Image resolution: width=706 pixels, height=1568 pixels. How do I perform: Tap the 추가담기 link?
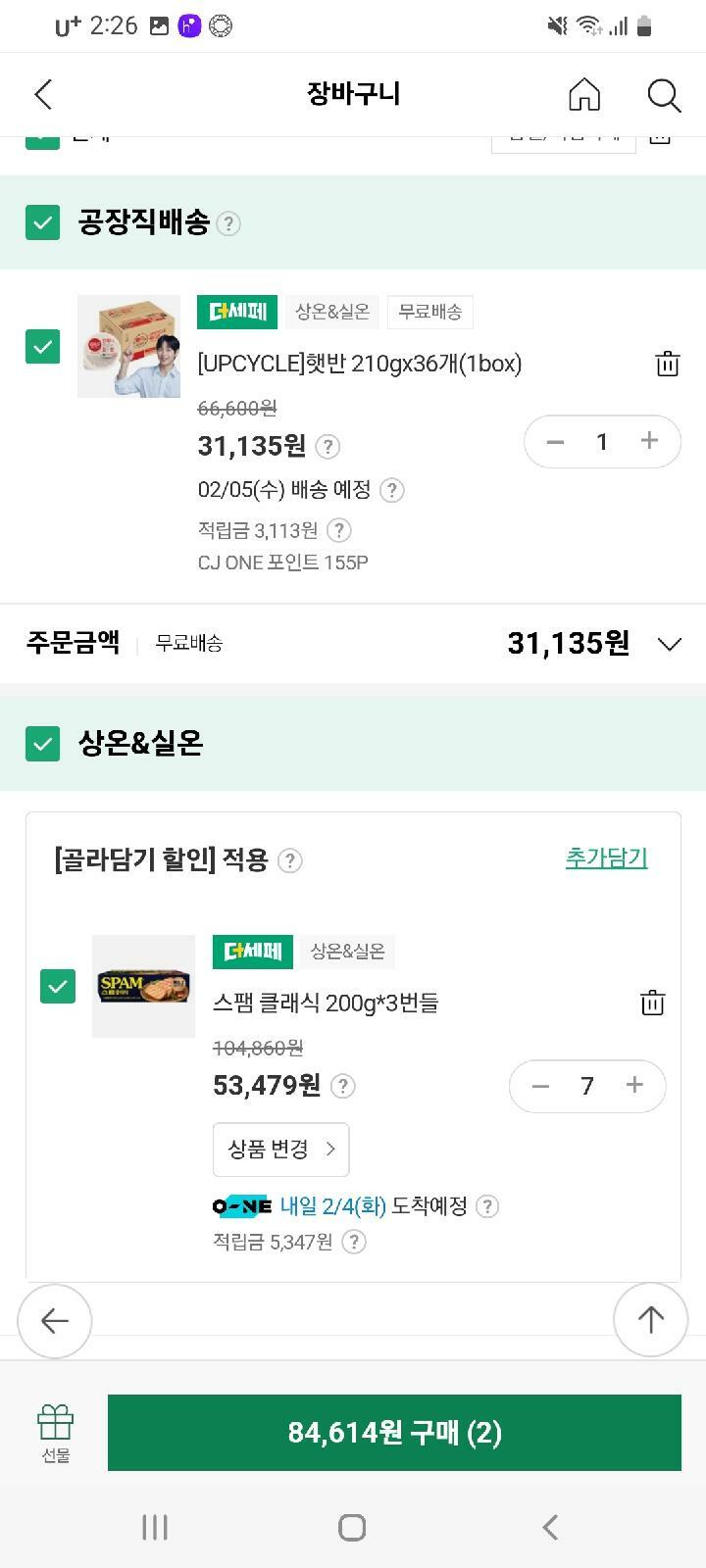coord(606,857)
